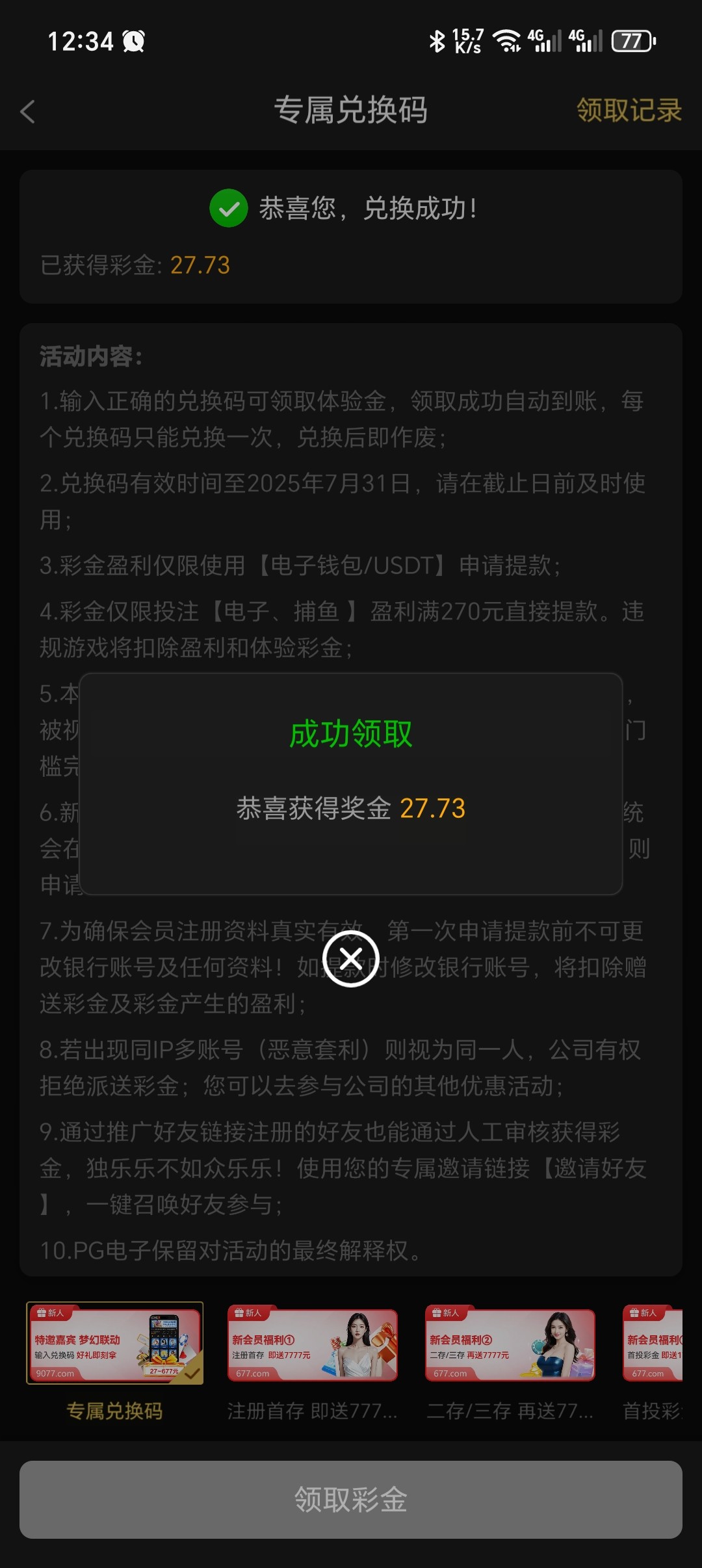Open 领取记录 claim history
The image size is (702, 1568).
629,110
